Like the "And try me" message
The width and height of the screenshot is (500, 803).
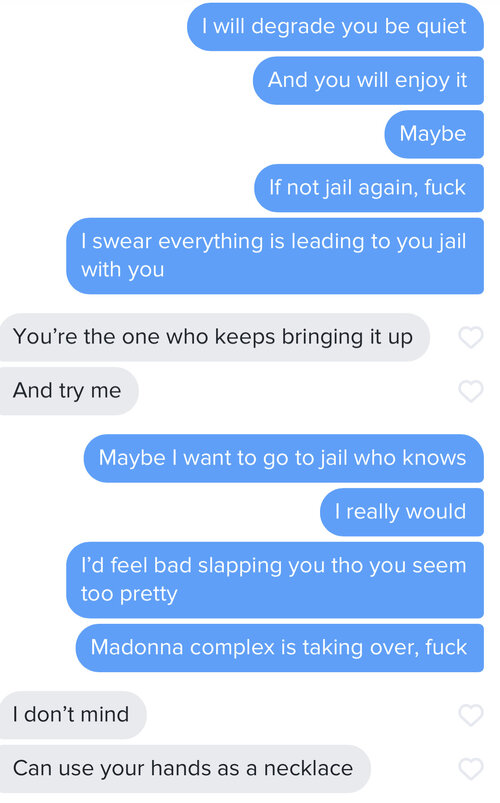pyautogui.click(x=470, y=391)
